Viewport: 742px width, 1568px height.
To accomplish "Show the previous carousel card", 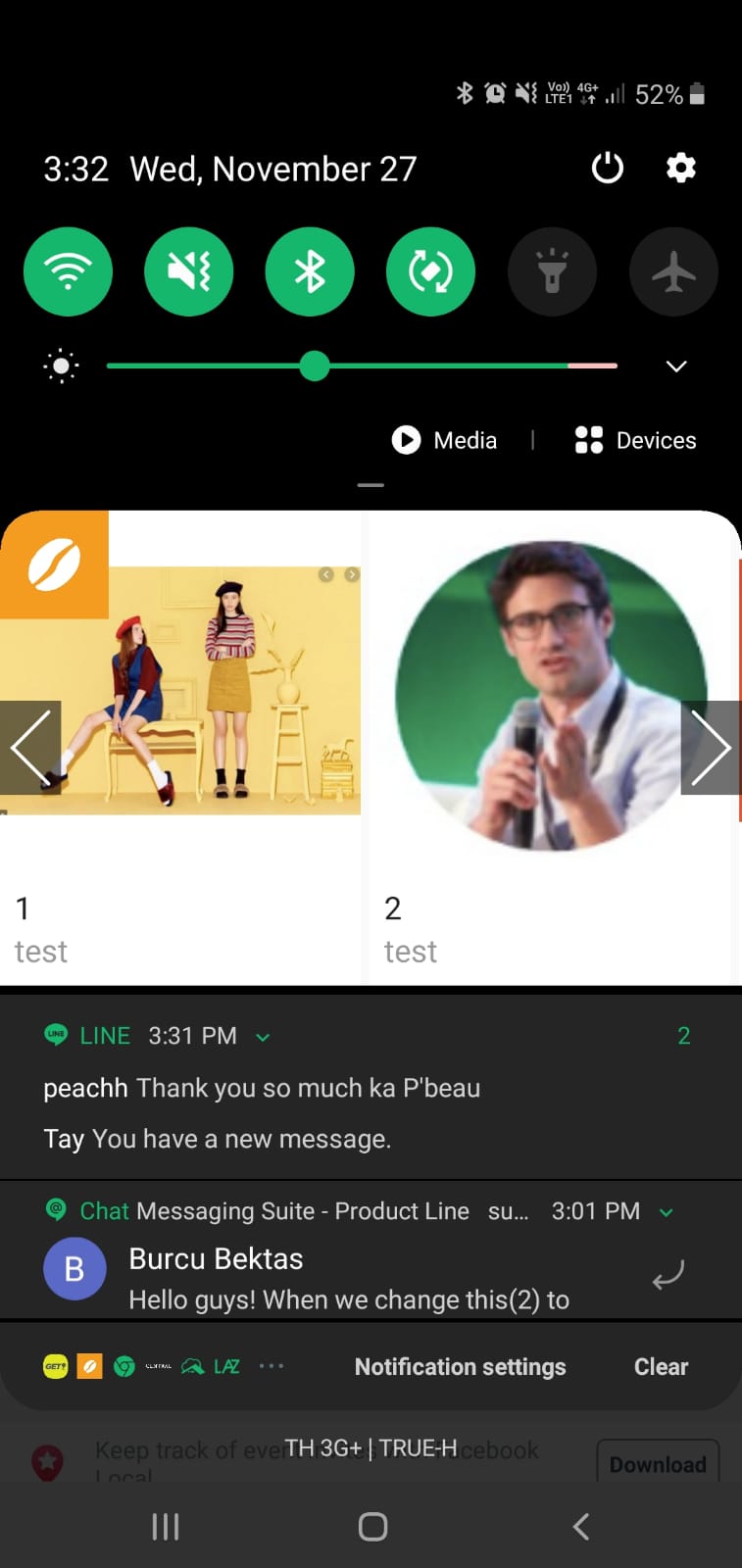I will pos(31,748).
